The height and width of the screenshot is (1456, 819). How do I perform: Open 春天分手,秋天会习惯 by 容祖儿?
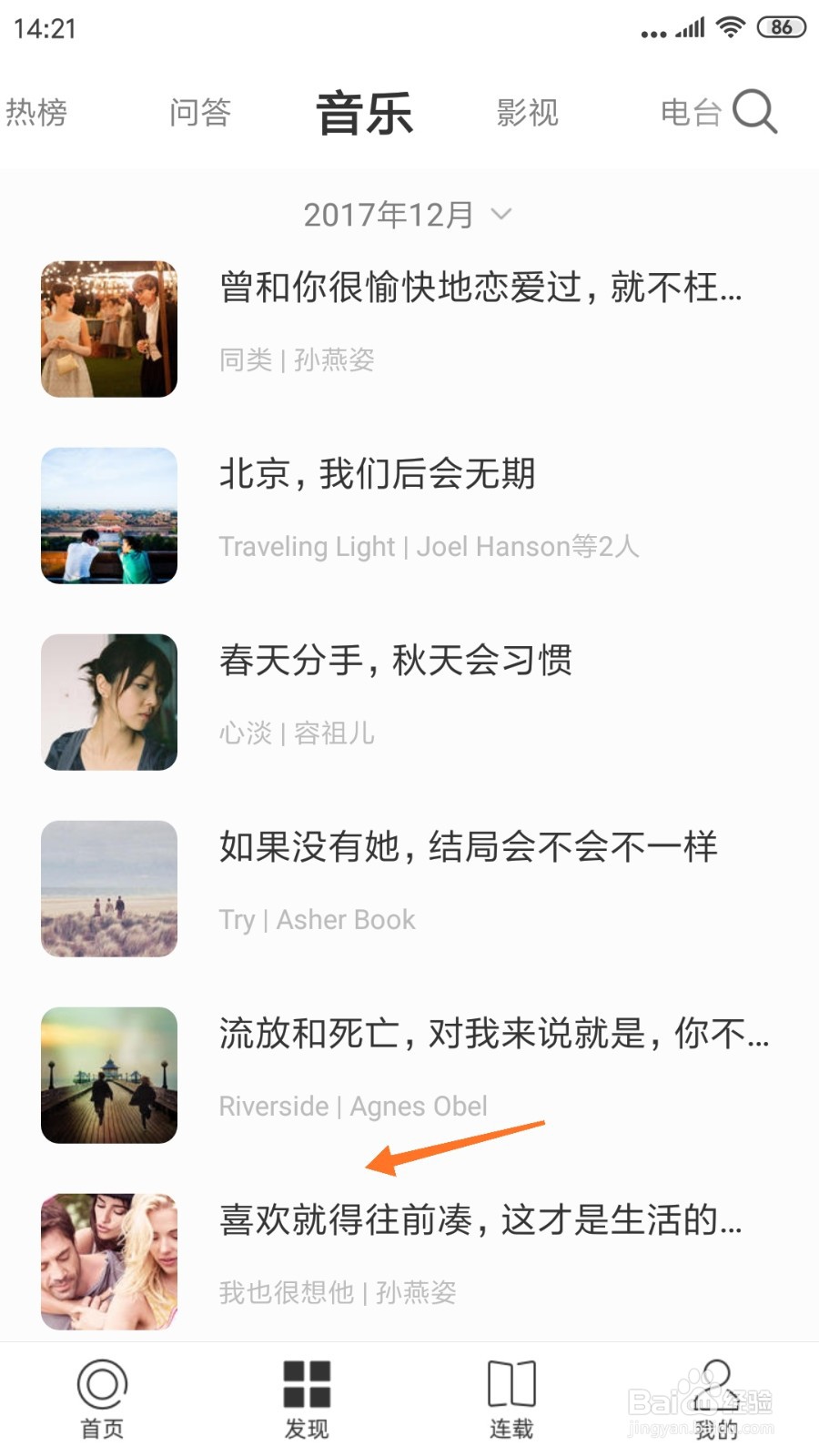click(409, 702)
